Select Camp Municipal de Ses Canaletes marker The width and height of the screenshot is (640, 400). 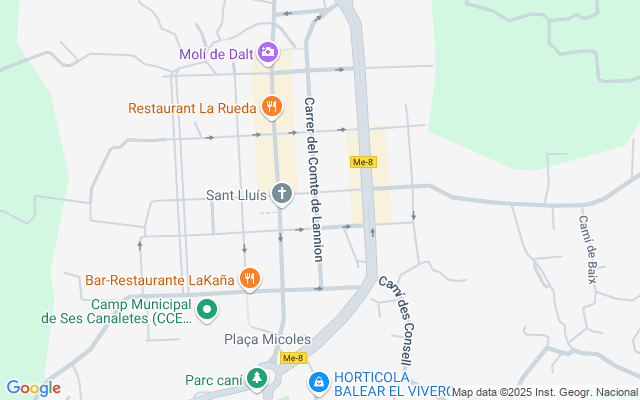coord(207,310)
